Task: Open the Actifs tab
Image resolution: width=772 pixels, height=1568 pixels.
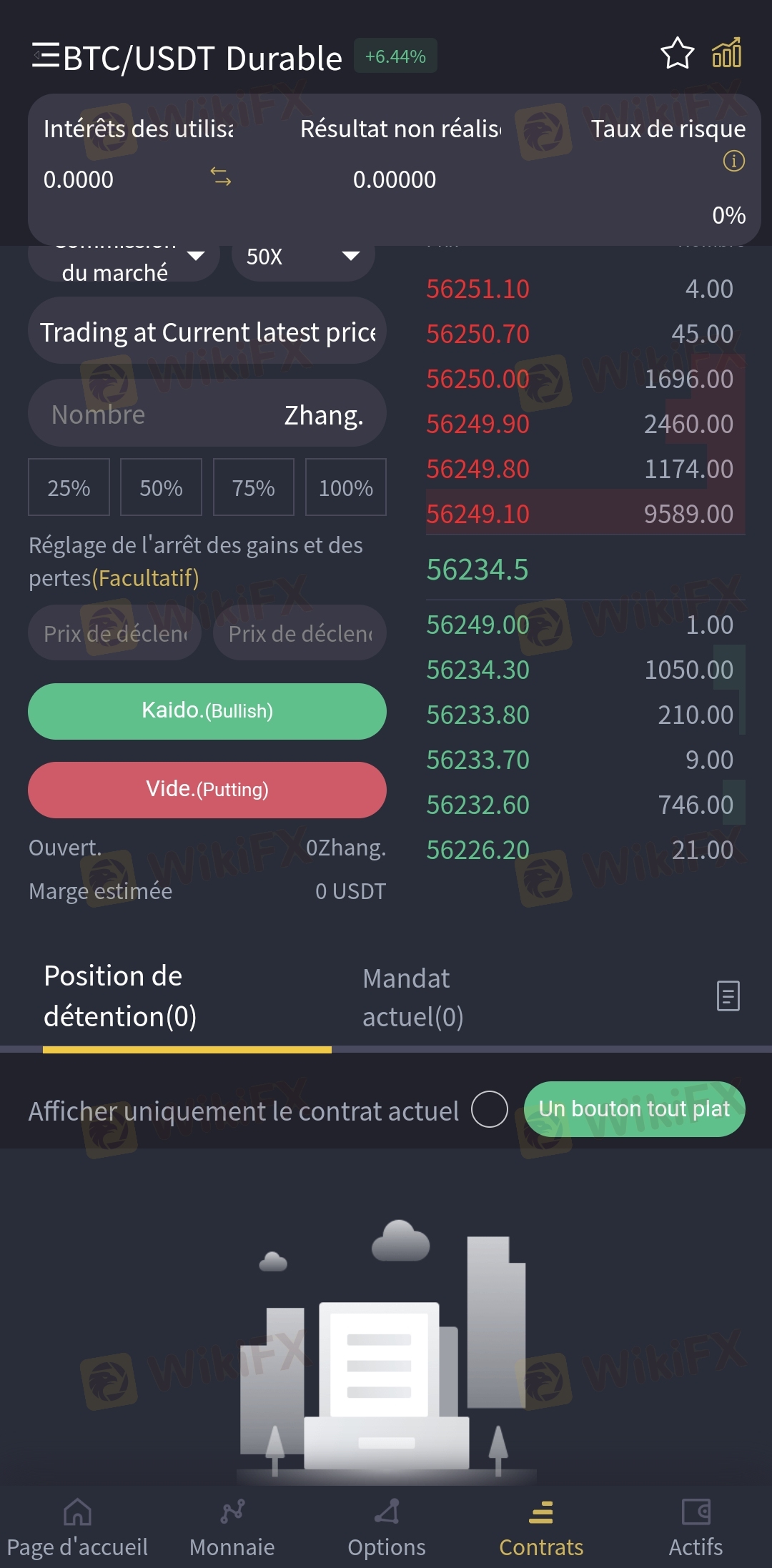Action: [x=696, y=1528]
